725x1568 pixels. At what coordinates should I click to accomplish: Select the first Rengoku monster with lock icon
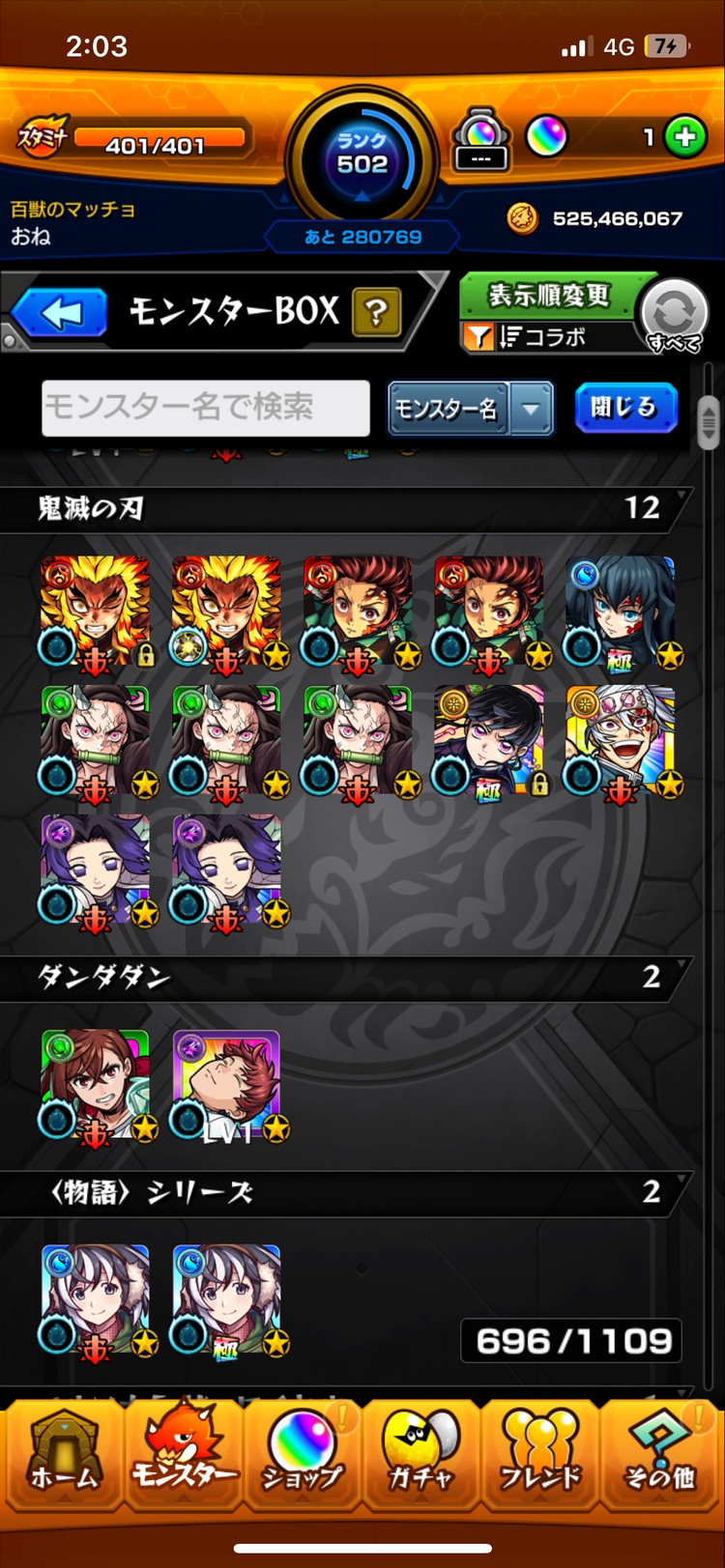[x=95, y=613]
